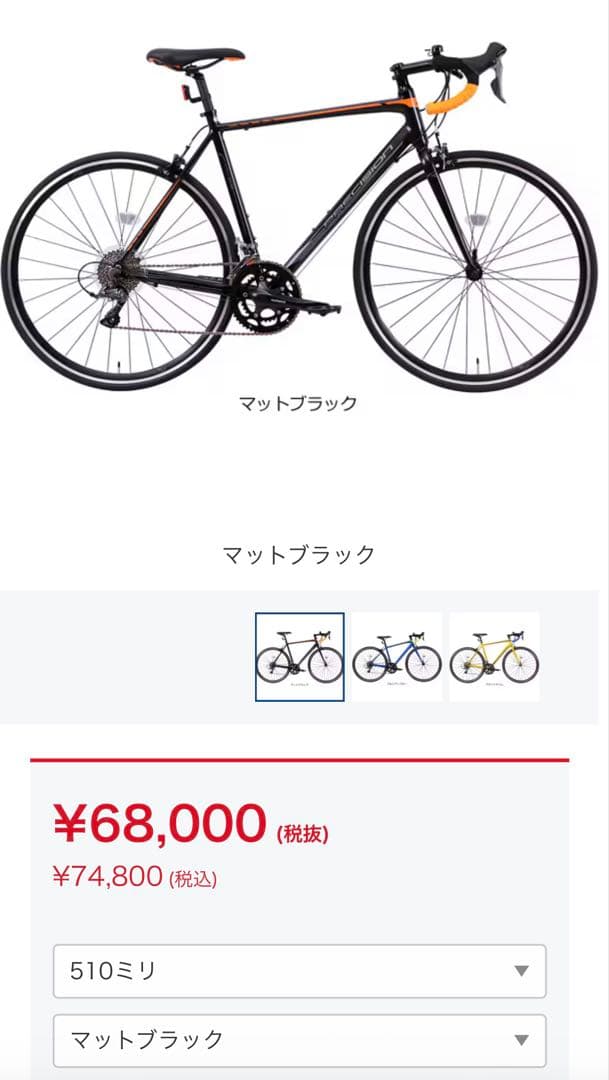Screen dimensions: 609x1080
Task: Select the blue bike thumbnail
Action: 397,657
